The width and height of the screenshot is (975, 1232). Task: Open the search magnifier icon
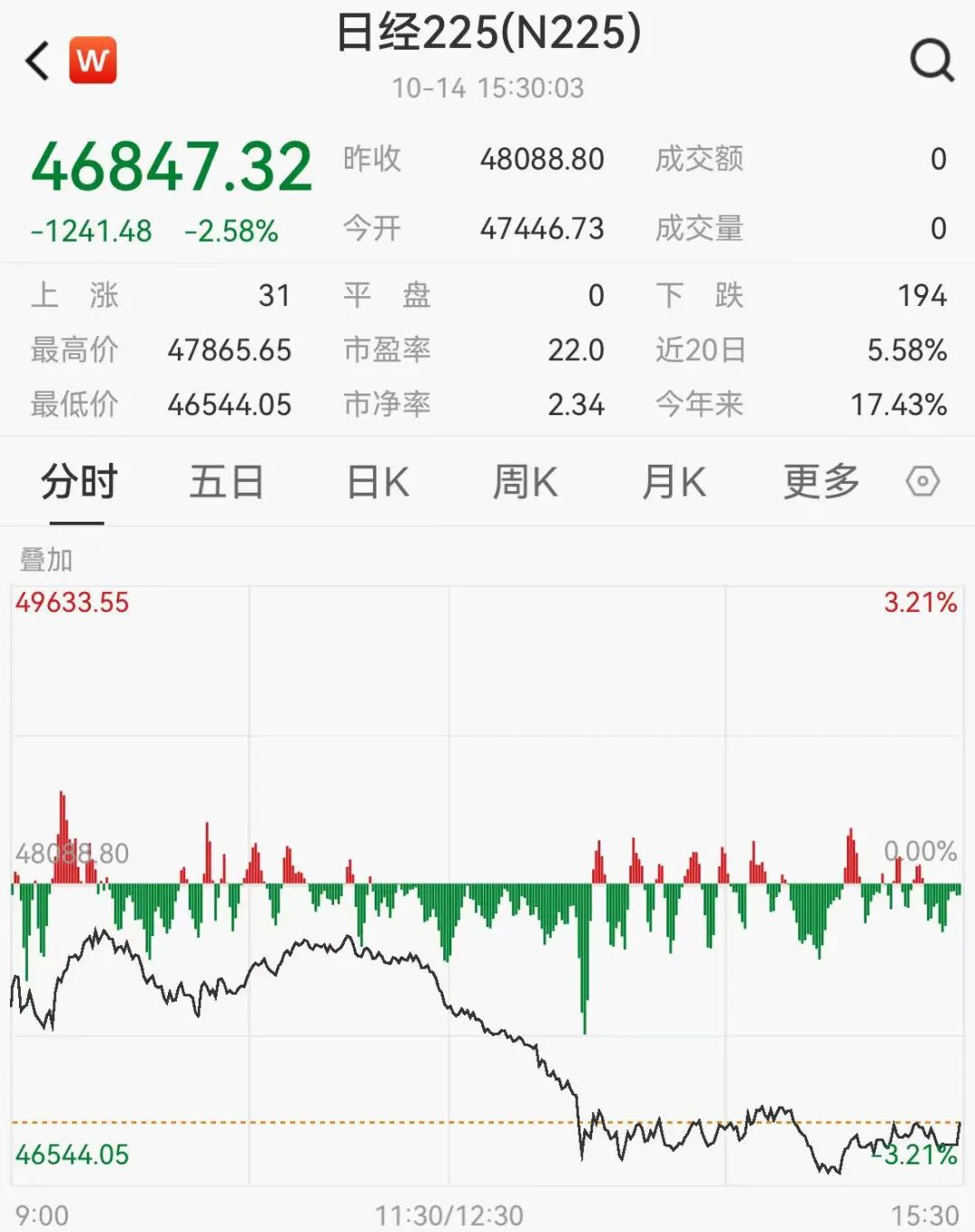931,61
